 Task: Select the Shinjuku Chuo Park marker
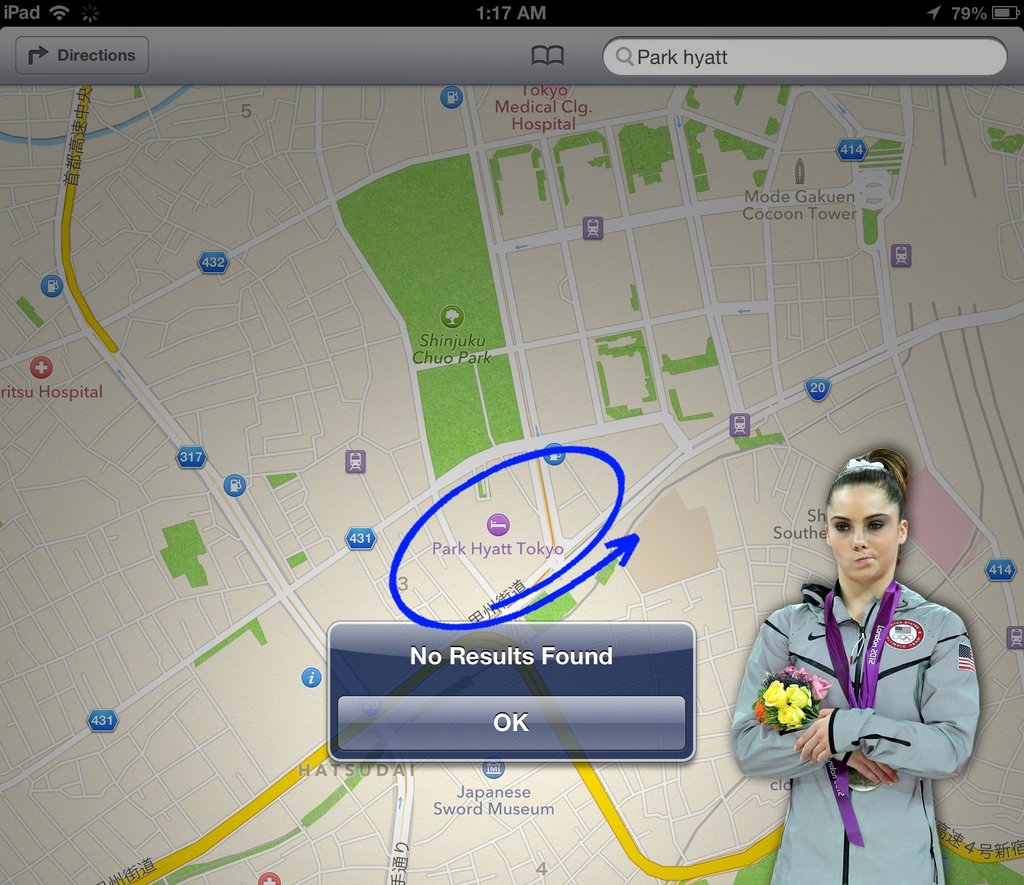coord(452,317)
